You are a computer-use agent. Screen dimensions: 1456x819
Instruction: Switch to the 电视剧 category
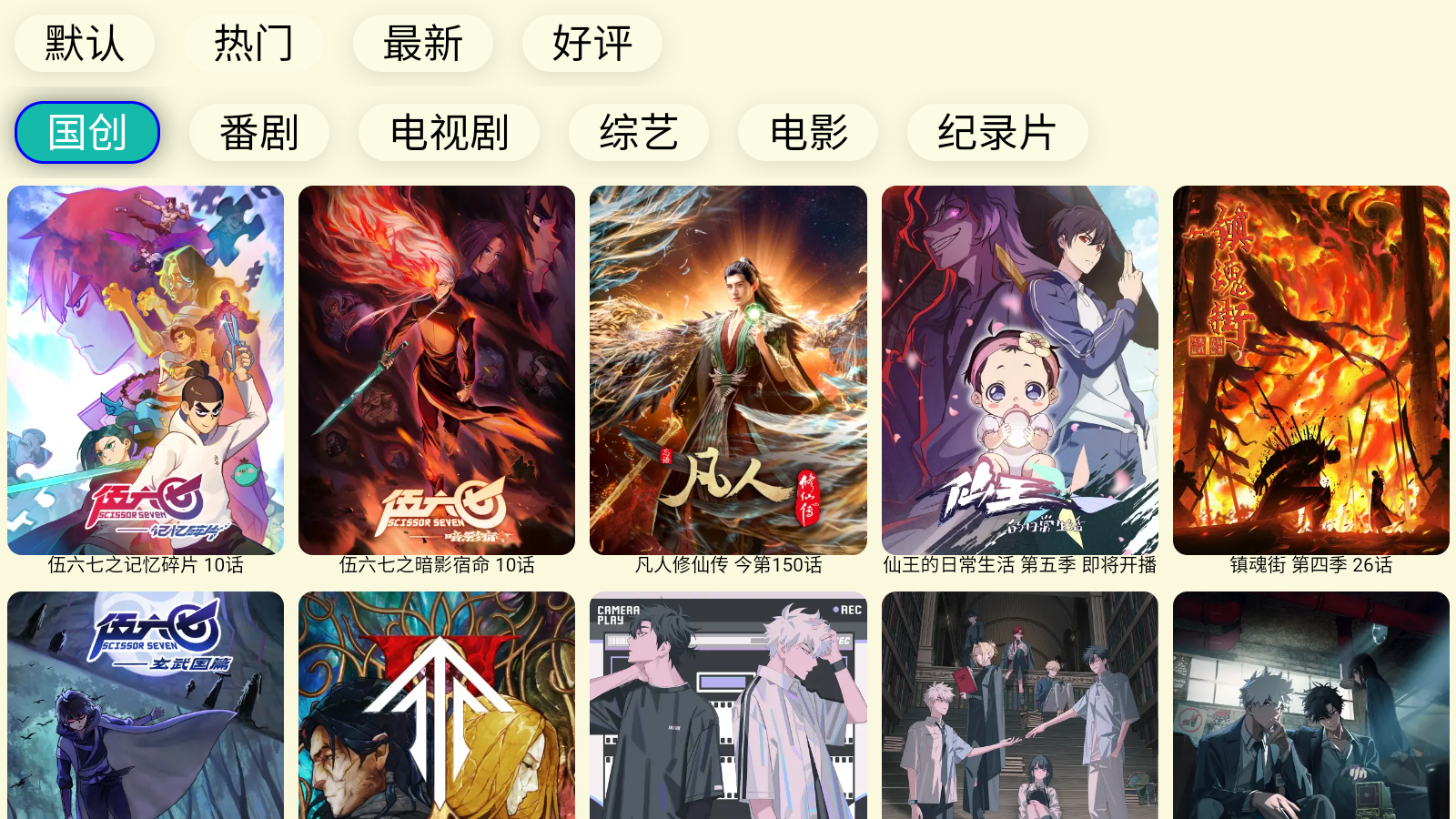click(449, 132)
